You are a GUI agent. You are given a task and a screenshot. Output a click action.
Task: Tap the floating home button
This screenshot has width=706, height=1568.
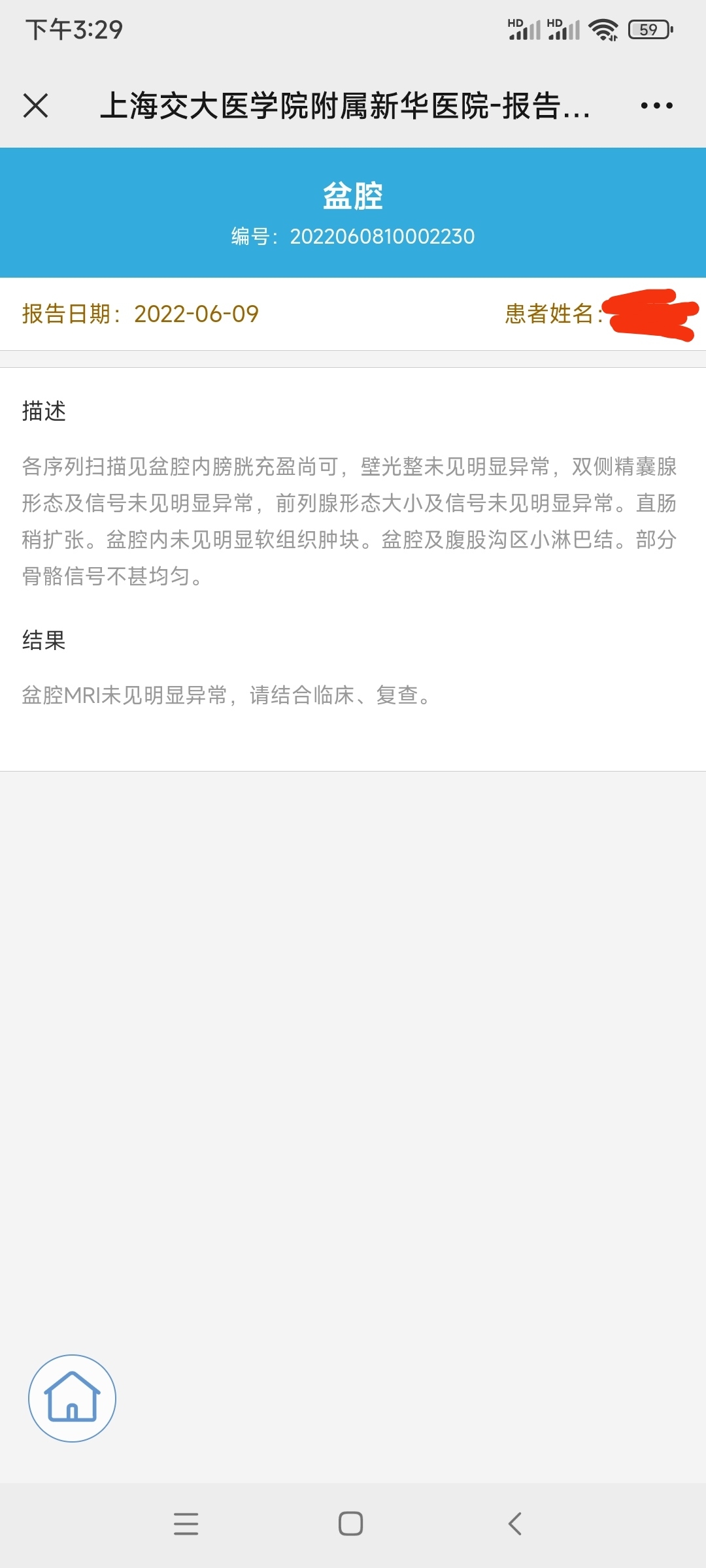coord(72,1398)
